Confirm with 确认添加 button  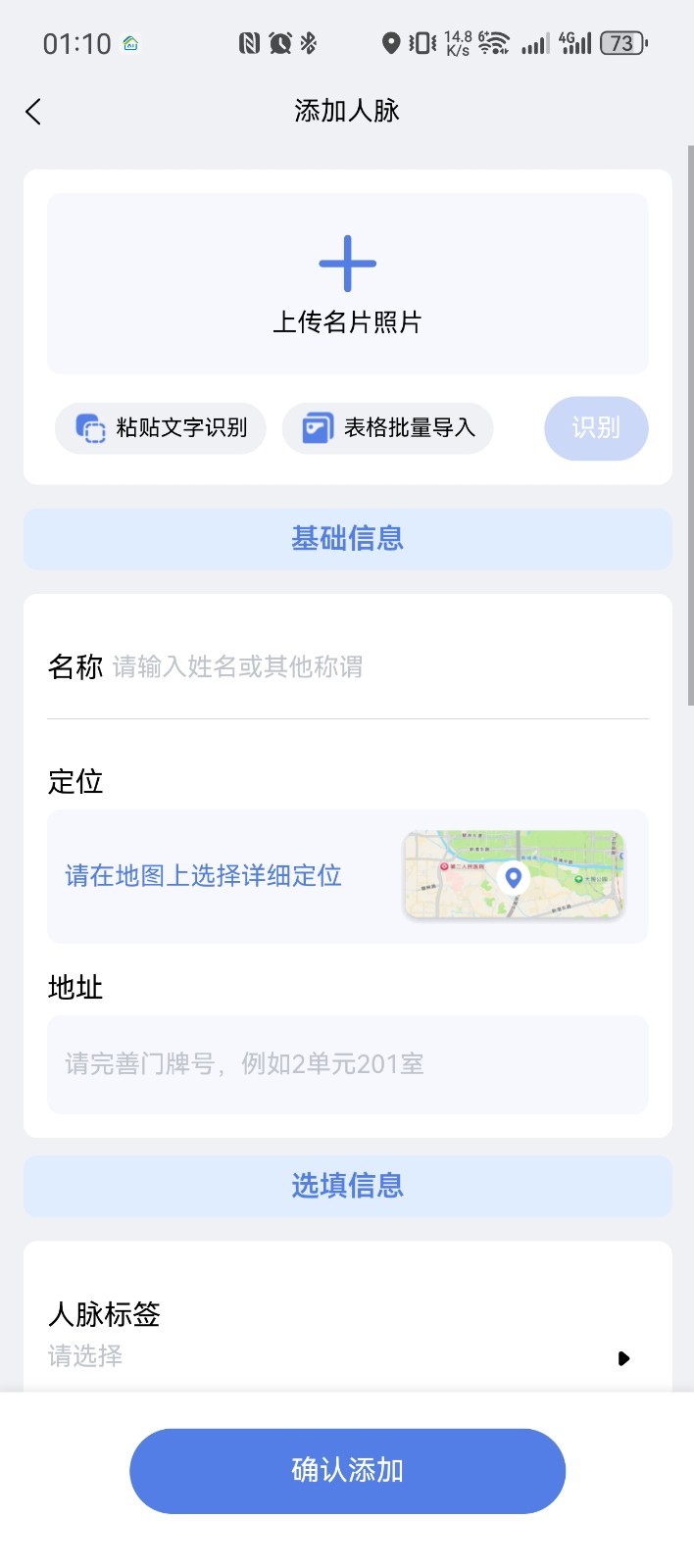click(x=347, y=1470)
